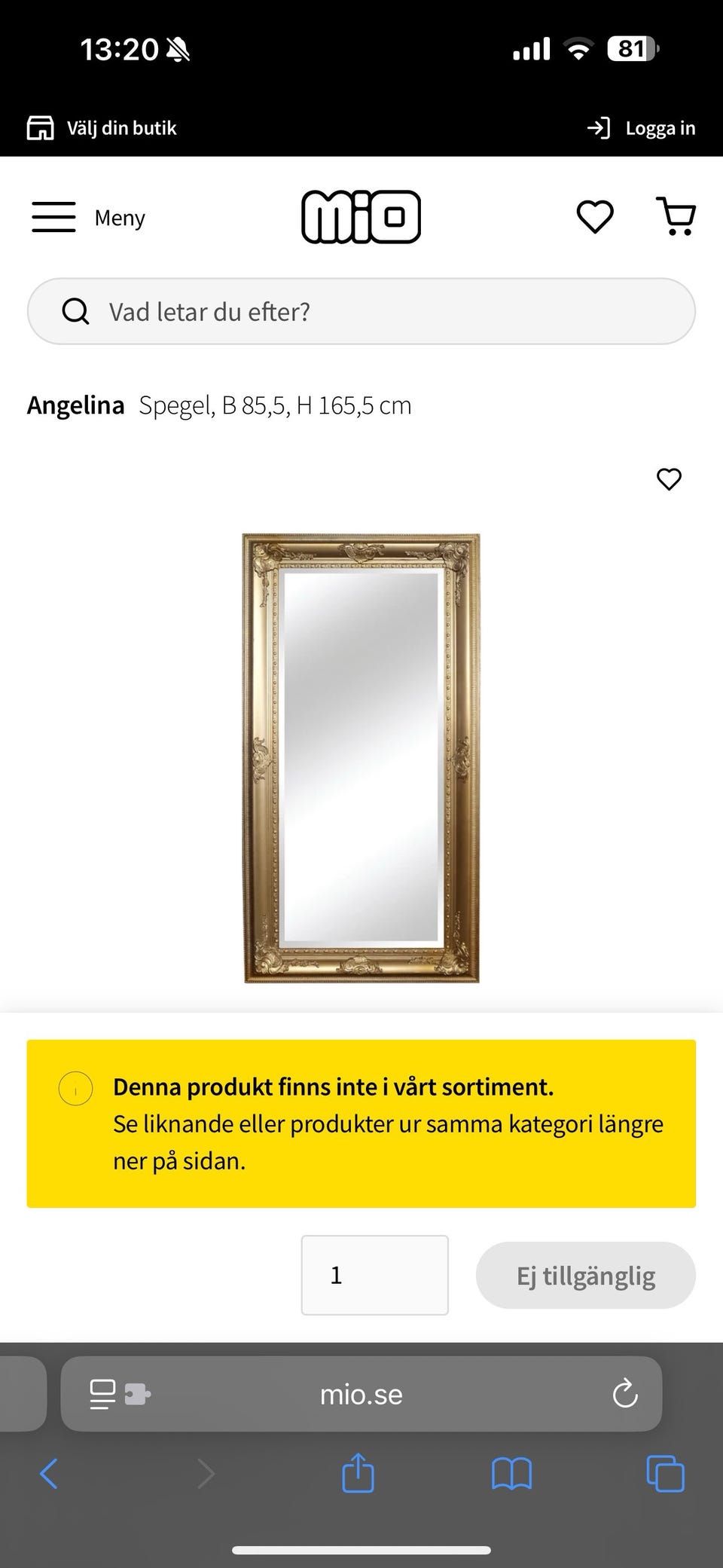Open the Meny hamburger icon
The image size is (723, 1568).
point(53,217)
